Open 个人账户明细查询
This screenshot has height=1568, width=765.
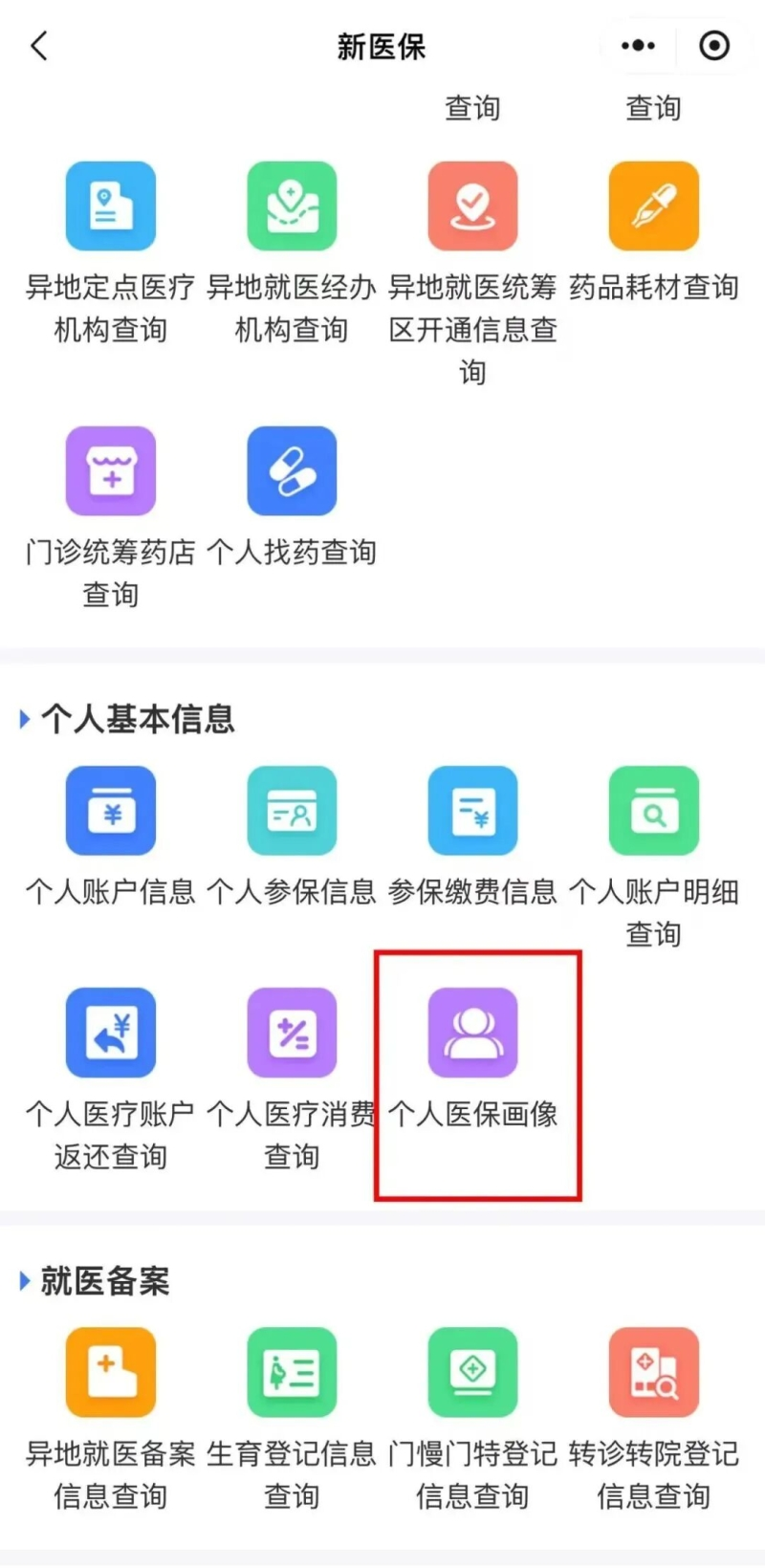tap(654, 811)
